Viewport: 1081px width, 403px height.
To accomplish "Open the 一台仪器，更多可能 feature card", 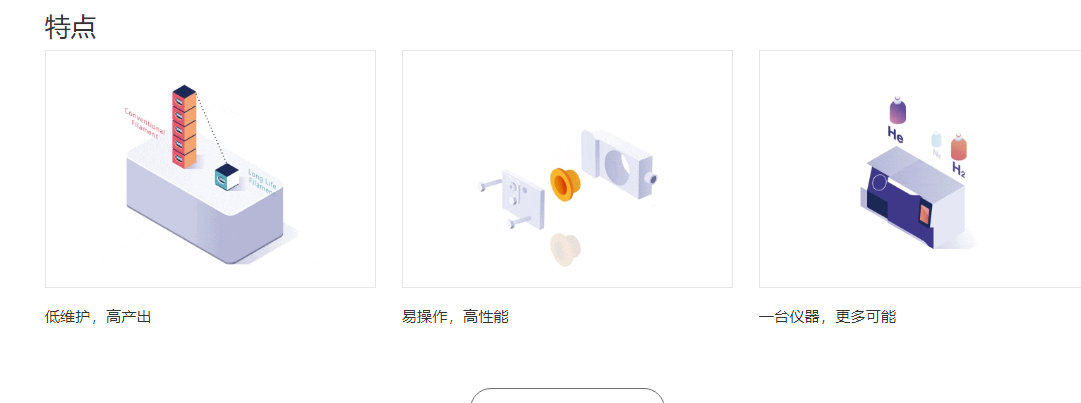I will click(x=920, y=169).
